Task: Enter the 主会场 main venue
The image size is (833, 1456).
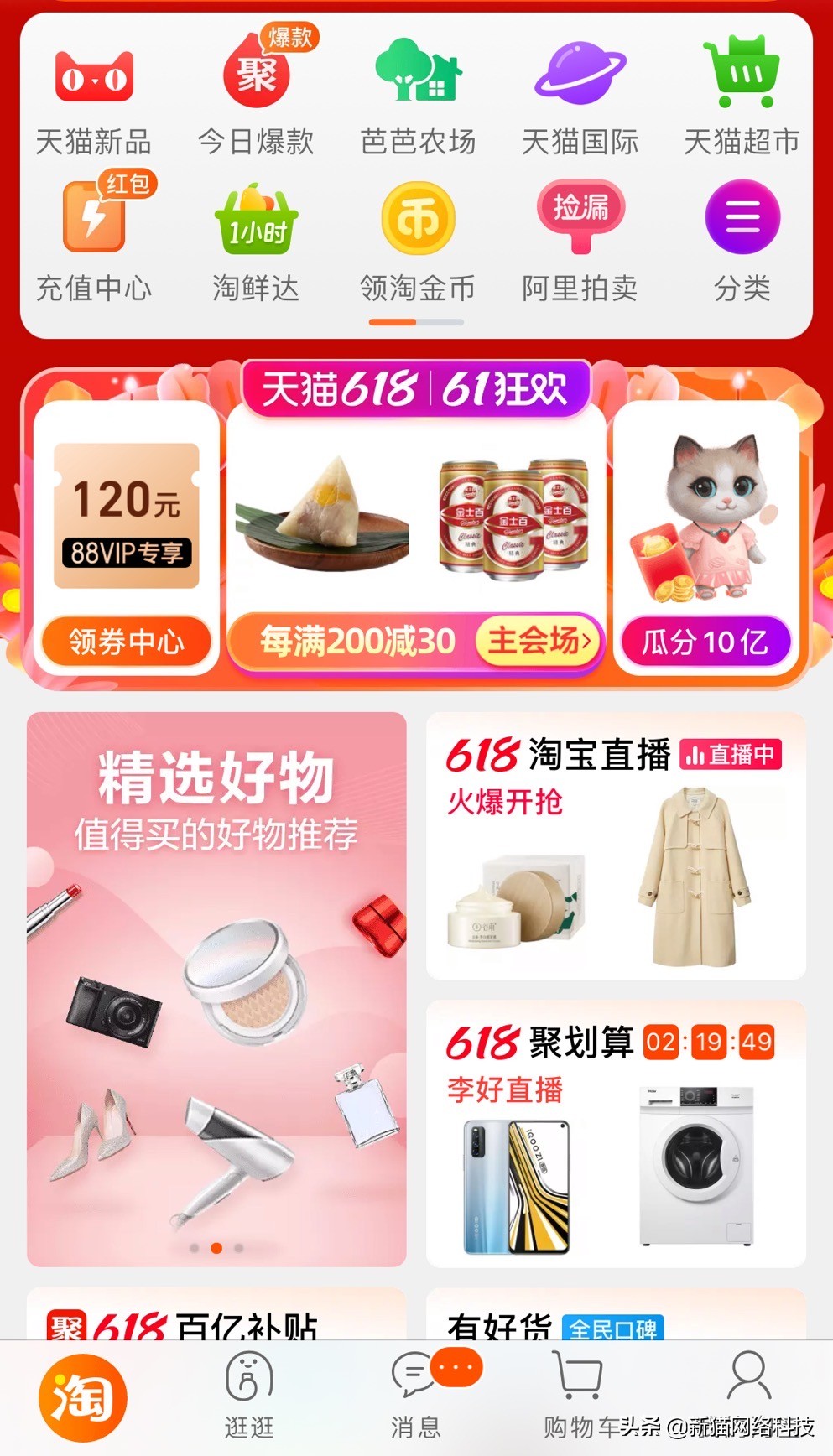Action: 535,642
